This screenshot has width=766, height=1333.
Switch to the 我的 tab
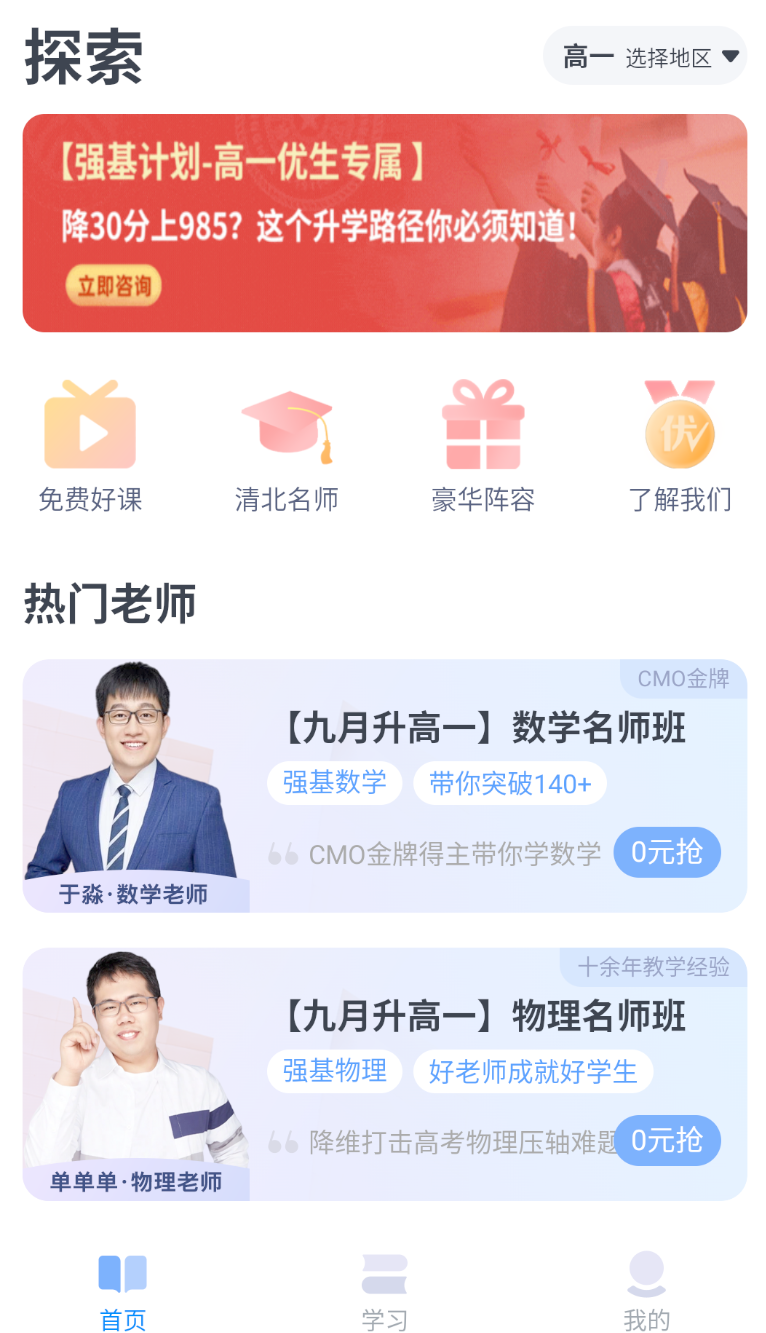[646, 1290]
